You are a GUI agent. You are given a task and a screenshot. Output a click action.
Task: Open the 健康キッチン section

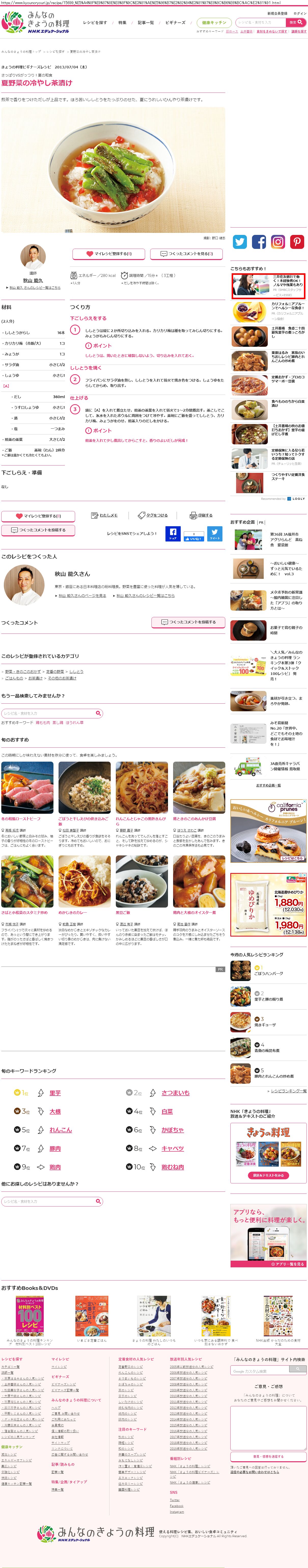click(214, 23)
